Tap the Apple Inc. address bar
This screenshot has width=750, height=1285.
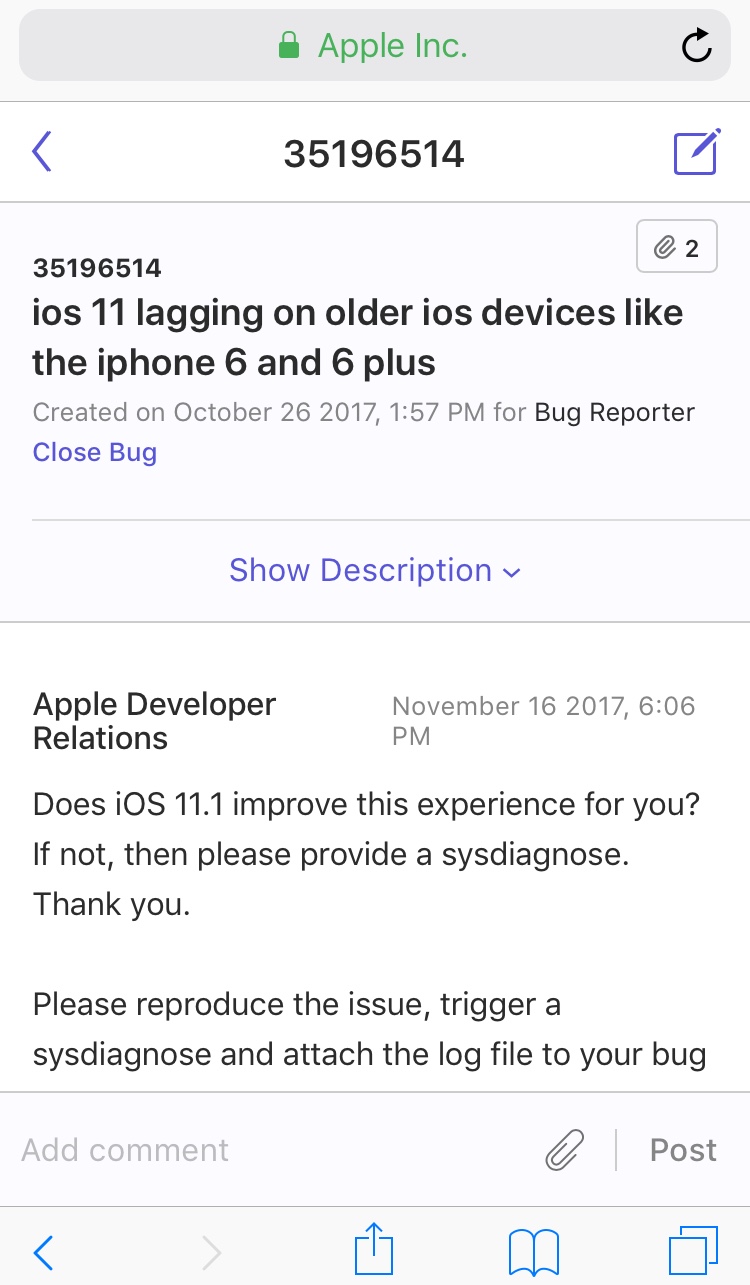tap(373, 46)
